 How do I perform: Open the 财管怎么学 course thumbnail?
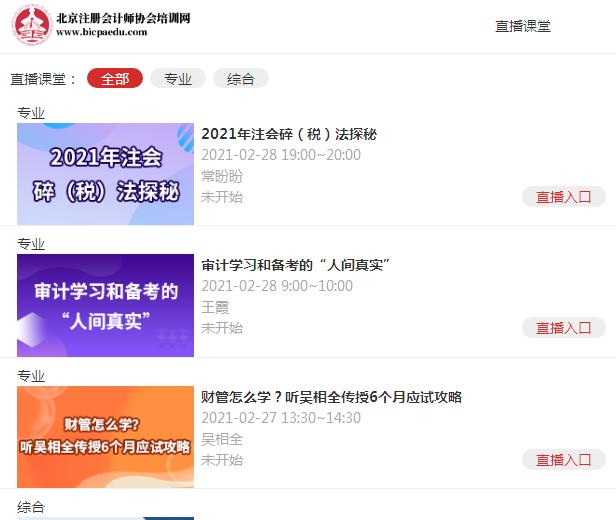pos(105,437)
